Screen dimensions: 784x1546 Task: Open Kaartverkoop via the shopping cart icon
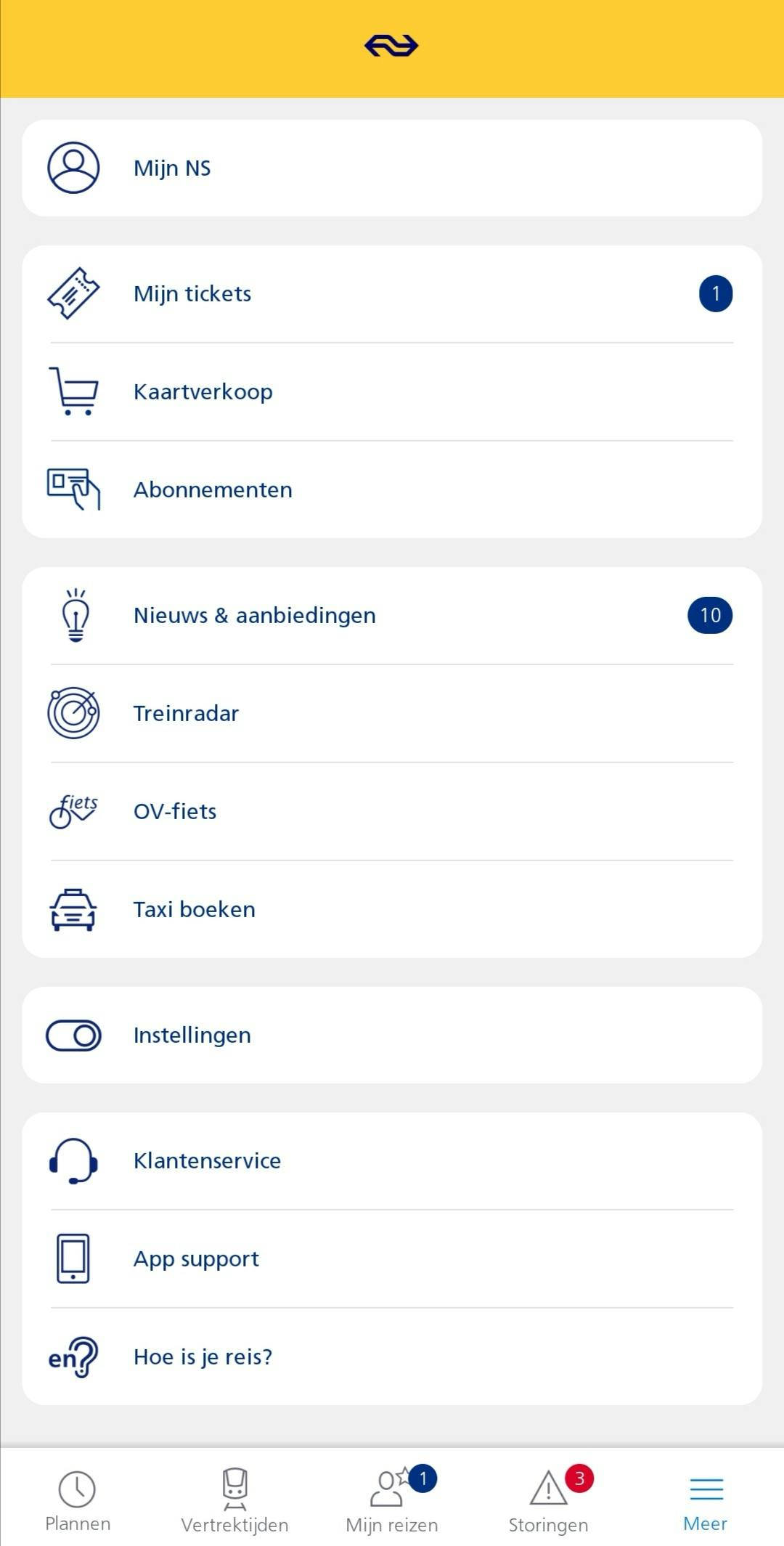75,391
